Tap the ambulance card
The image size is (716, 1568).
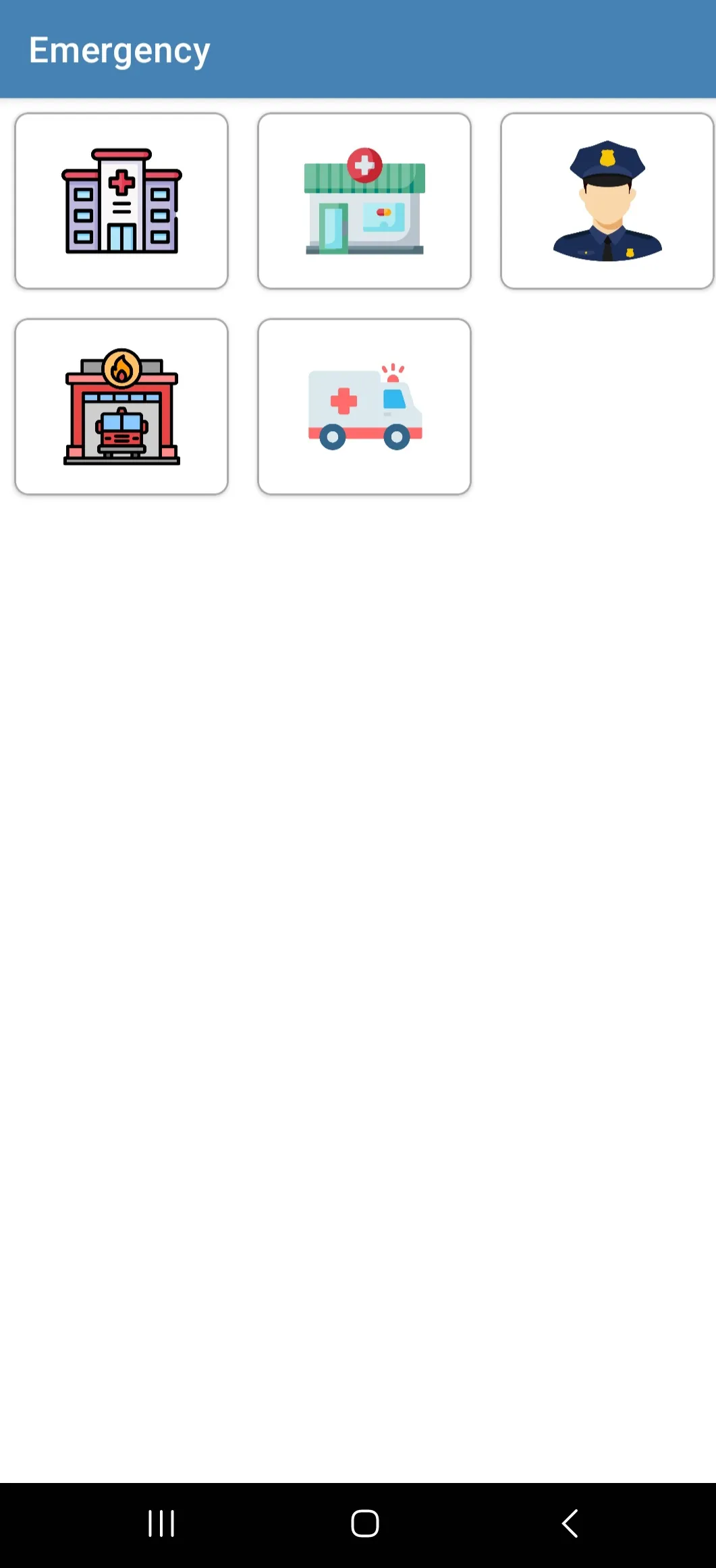point(364,407)
